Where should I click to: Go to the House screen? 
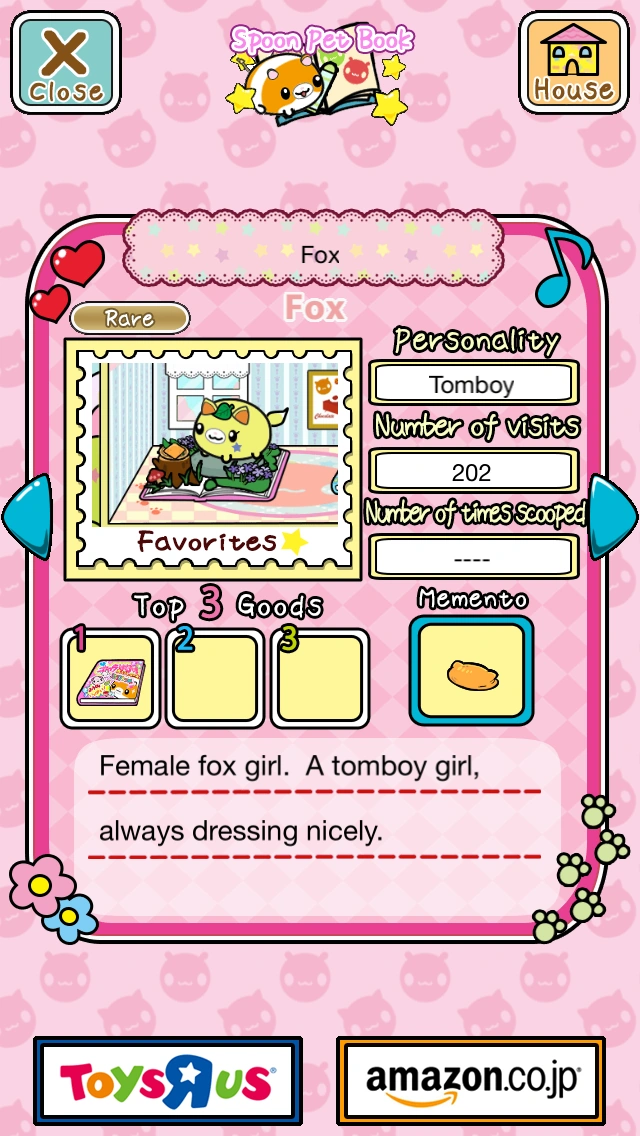pos(573,62)
